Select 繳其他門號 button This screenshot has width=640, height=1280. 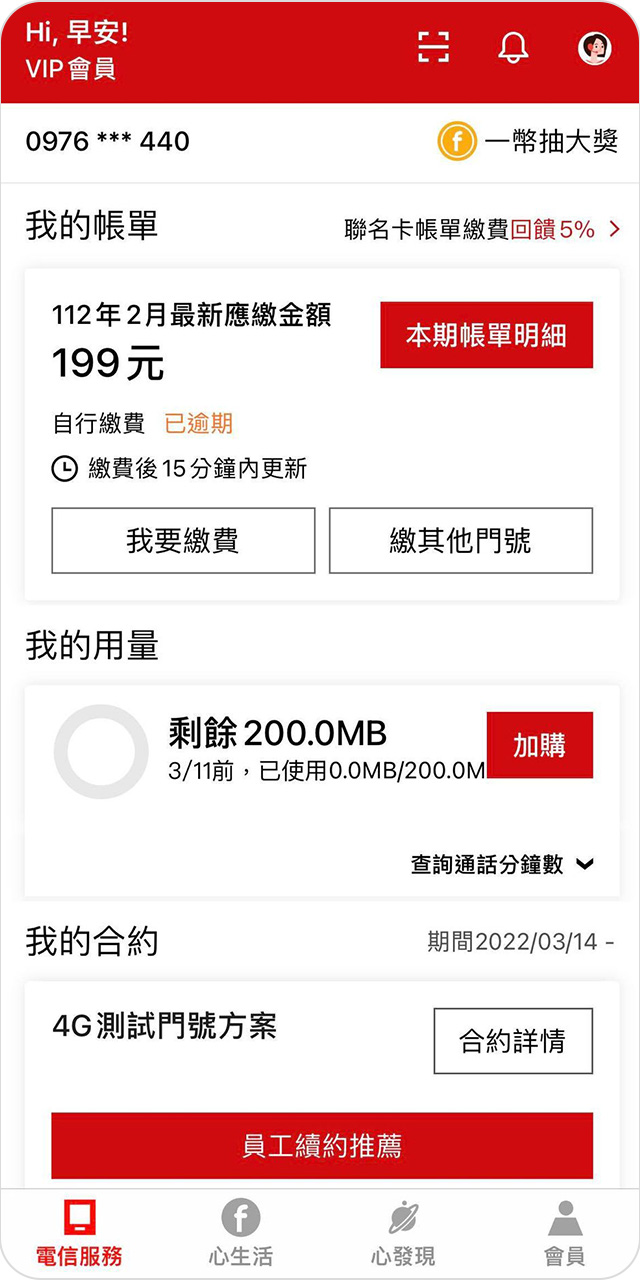(461, 541)
